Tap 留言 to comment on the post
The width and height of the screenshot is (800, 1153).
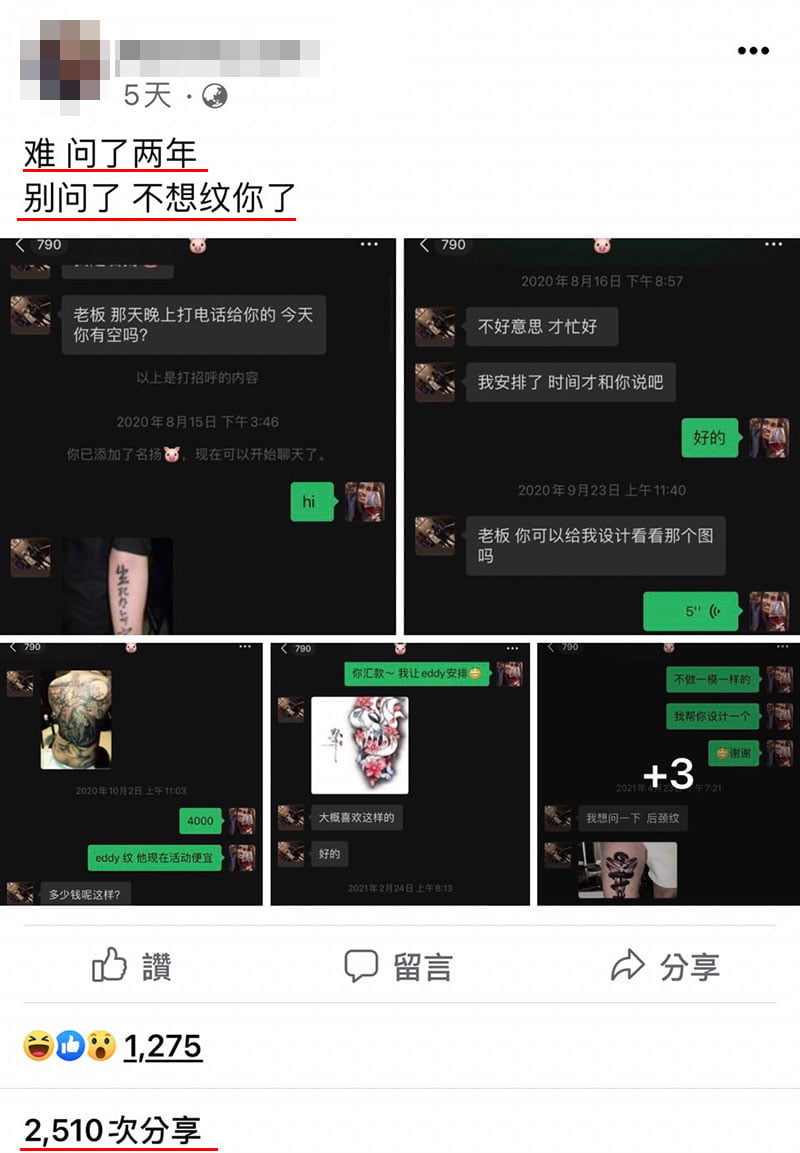coord(398,966)
